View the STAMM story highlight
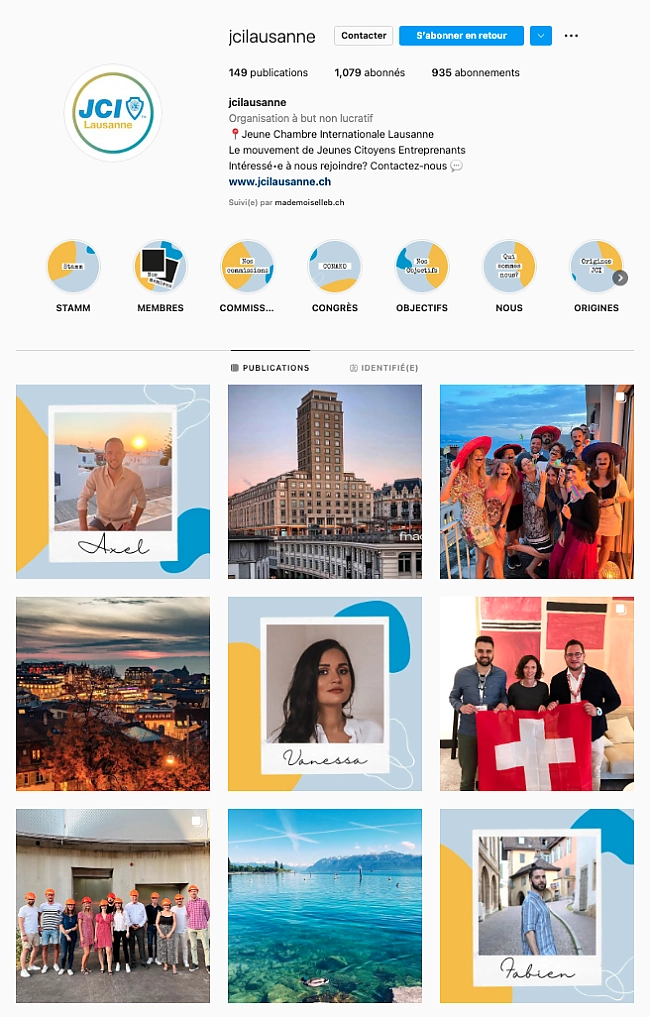650x1017 pixels. click(x=73, y=267)
